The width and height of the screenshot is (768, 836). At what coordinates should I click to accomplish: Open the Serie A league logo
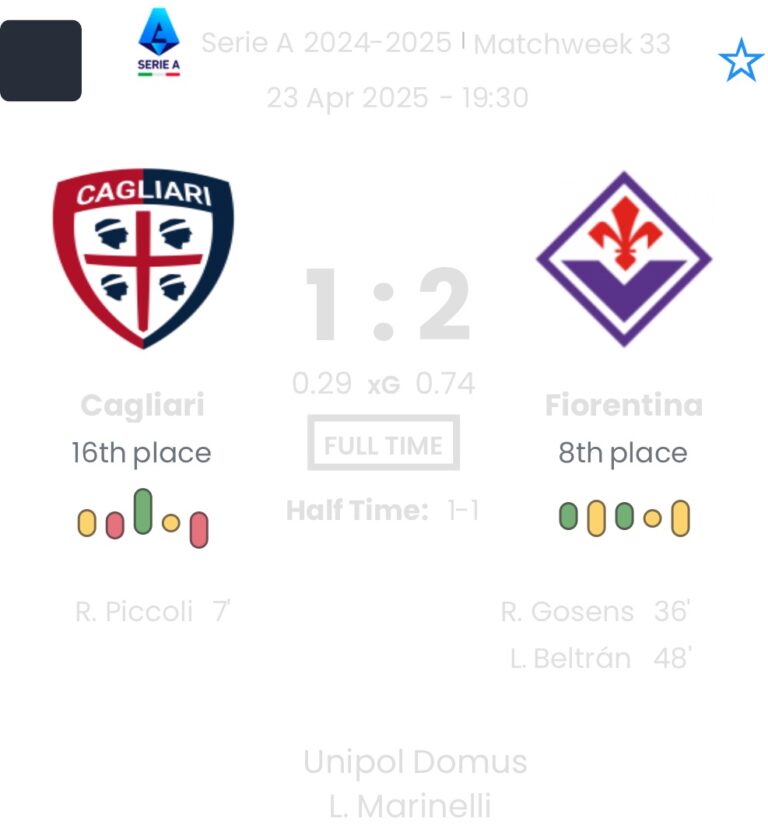click(x=158, y=43)
